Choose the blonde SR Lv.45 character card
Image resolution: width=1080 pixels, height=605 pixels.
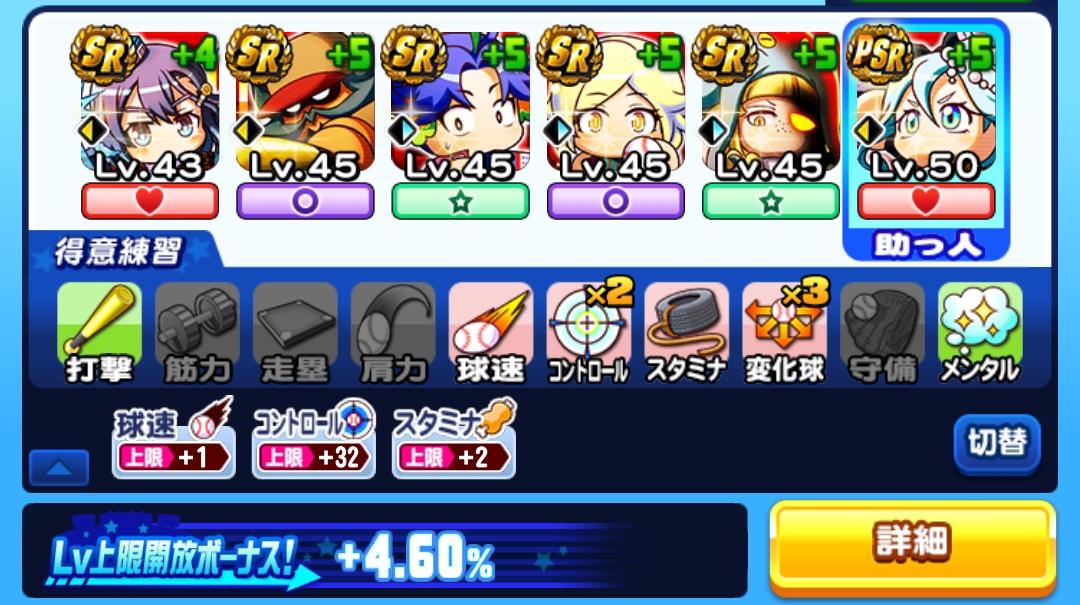point(615,123)
